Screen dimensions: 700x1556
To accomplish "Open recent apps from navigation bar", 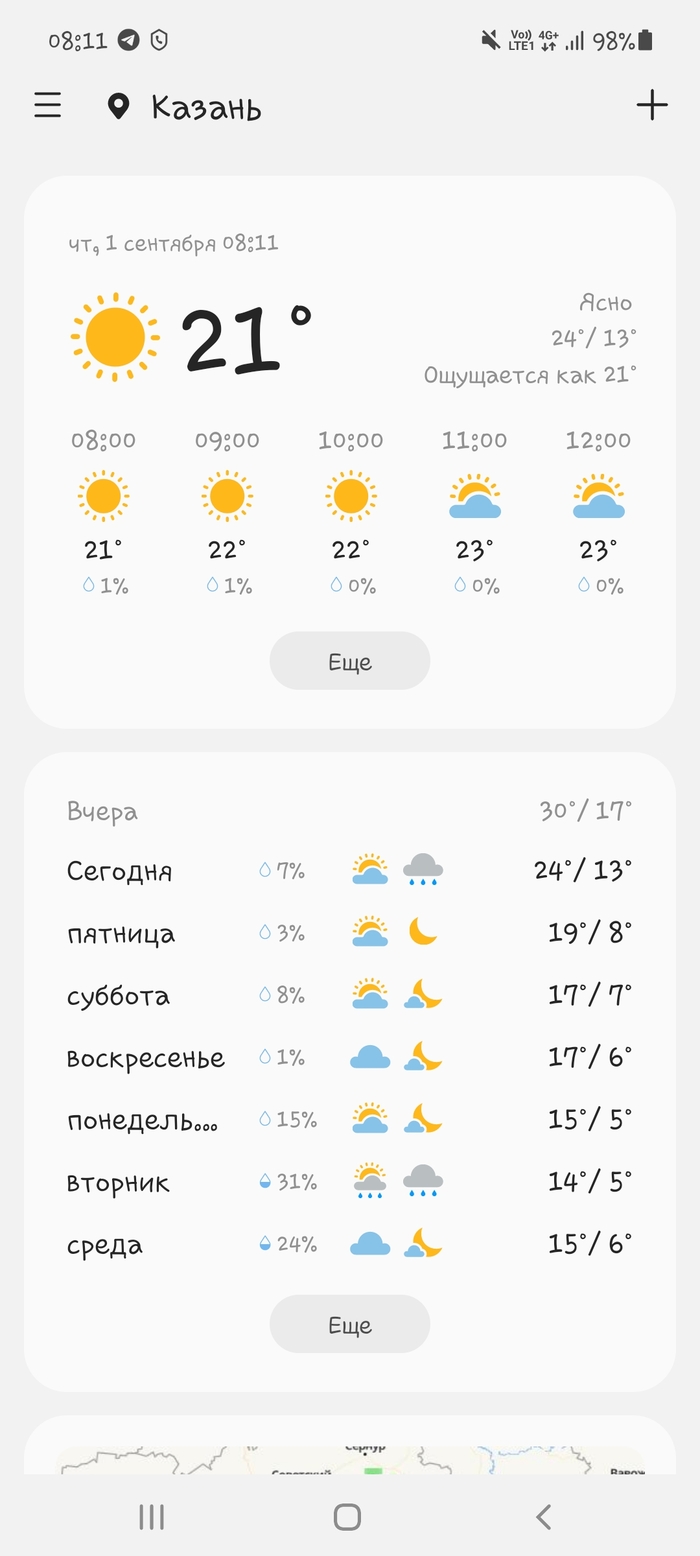I will [151, 1517].
